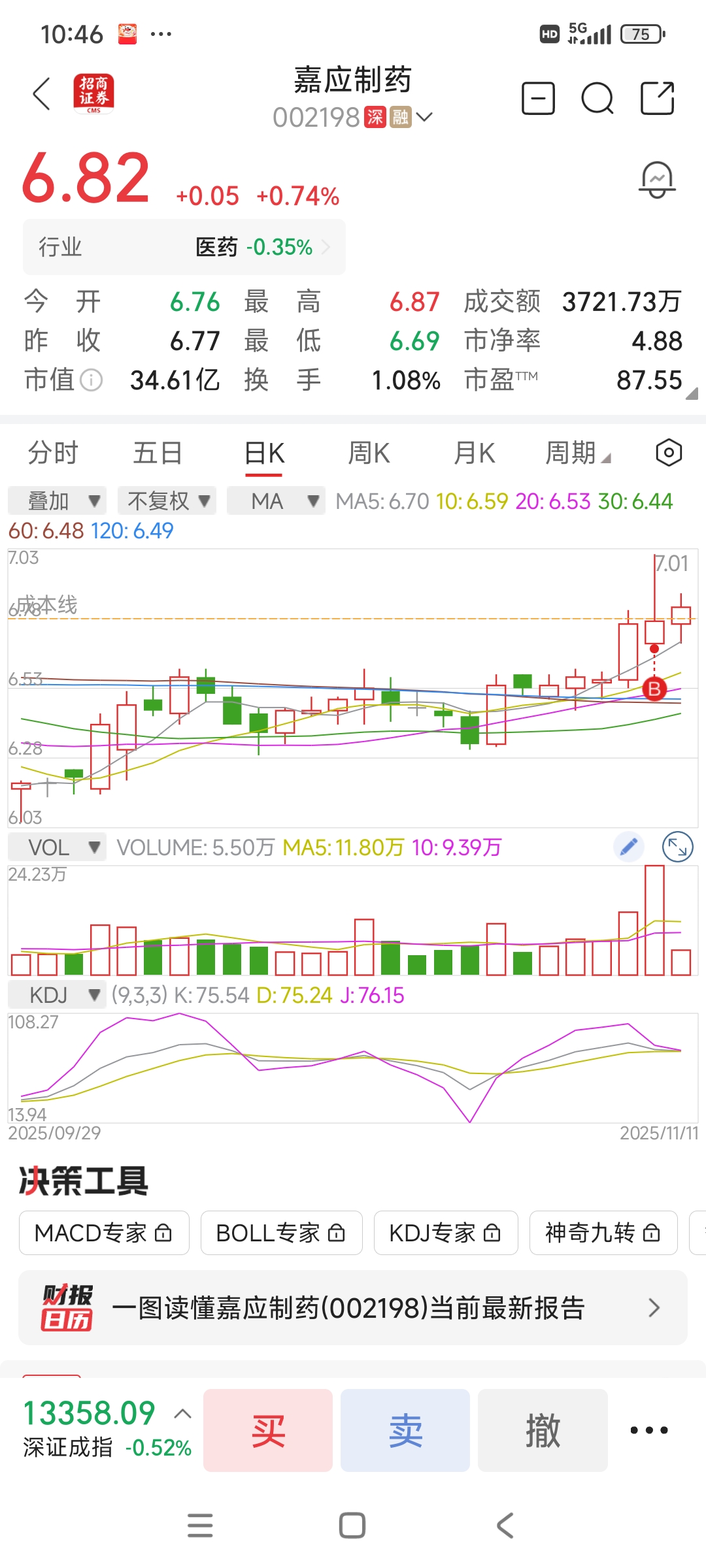Switch to the 五日 chart tab
The height and width of the screenshot is (1568, 706).
[158, 453]
